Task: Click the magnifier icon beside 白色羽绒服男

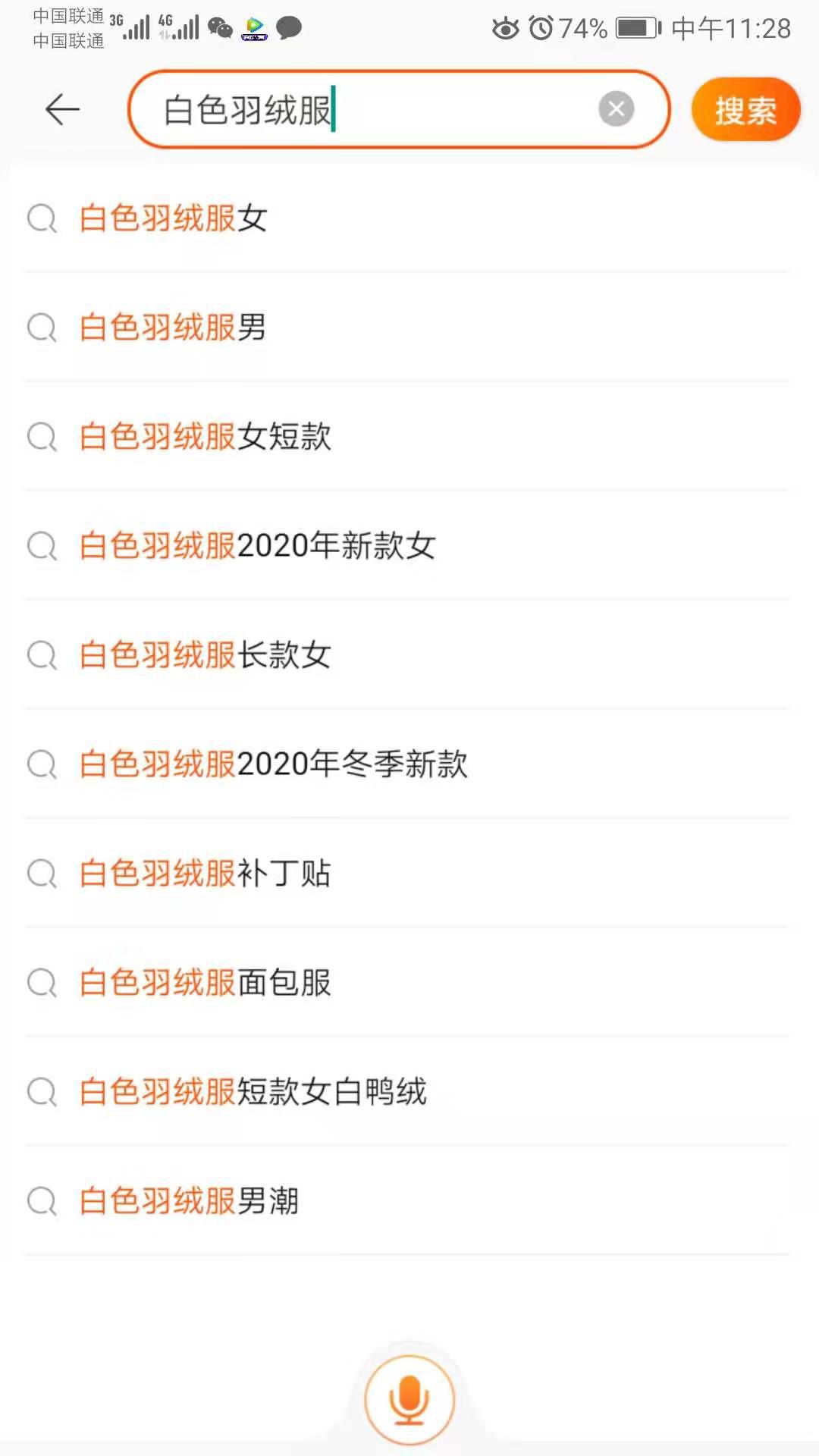Action: tap(42, 328)
